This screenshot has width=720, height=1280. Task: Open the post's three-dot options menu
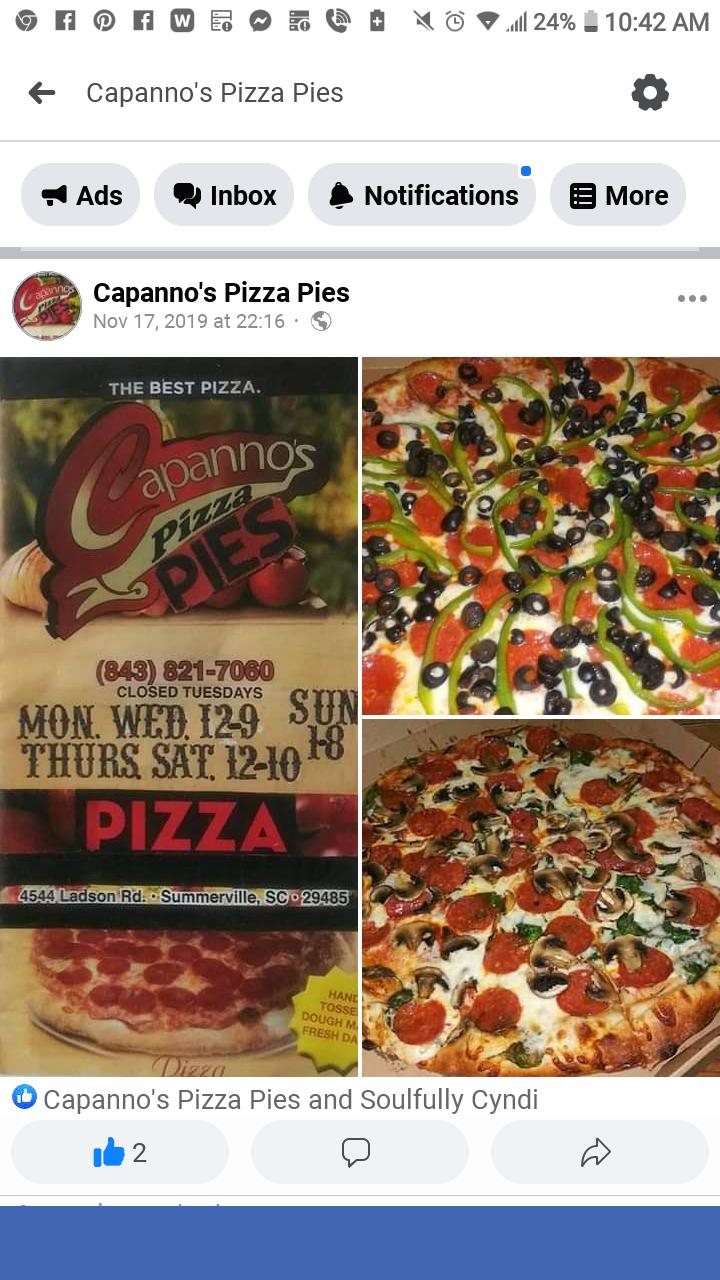pos(691,298)
